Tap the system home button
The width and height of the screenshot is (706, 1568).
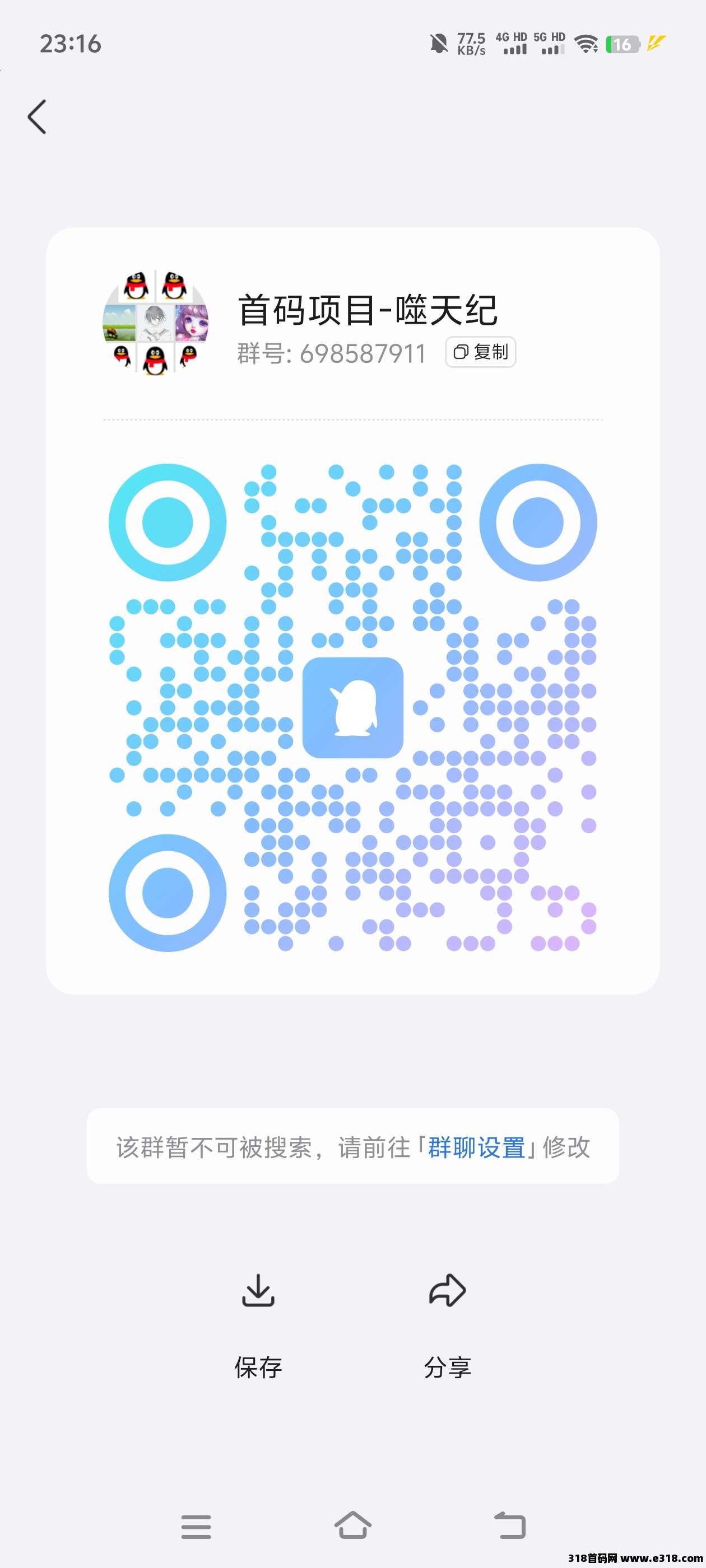(352, 1525)
